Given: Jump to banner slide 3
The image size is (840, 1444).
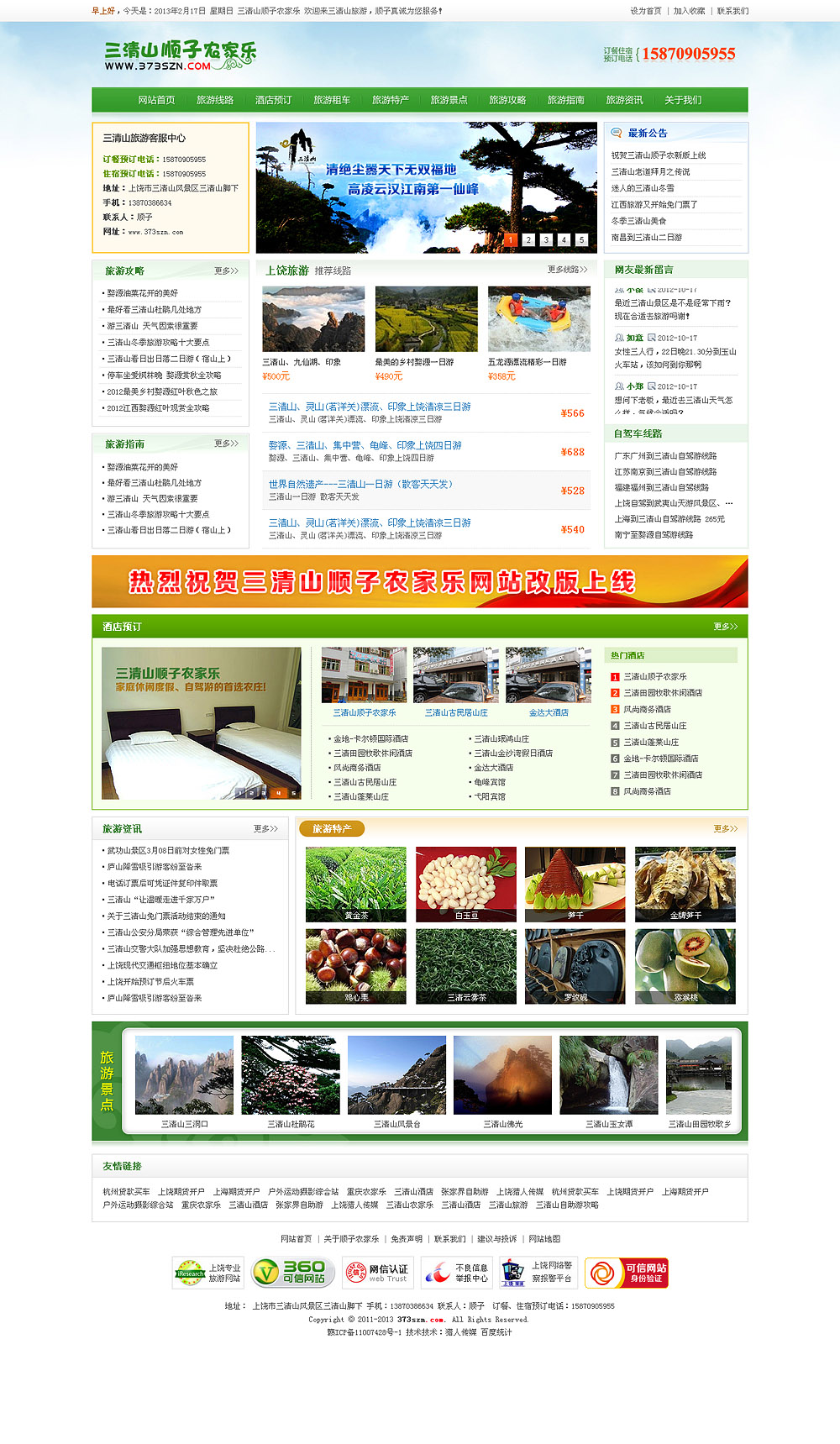Looking at the screenshot, I should coord(546,240).
